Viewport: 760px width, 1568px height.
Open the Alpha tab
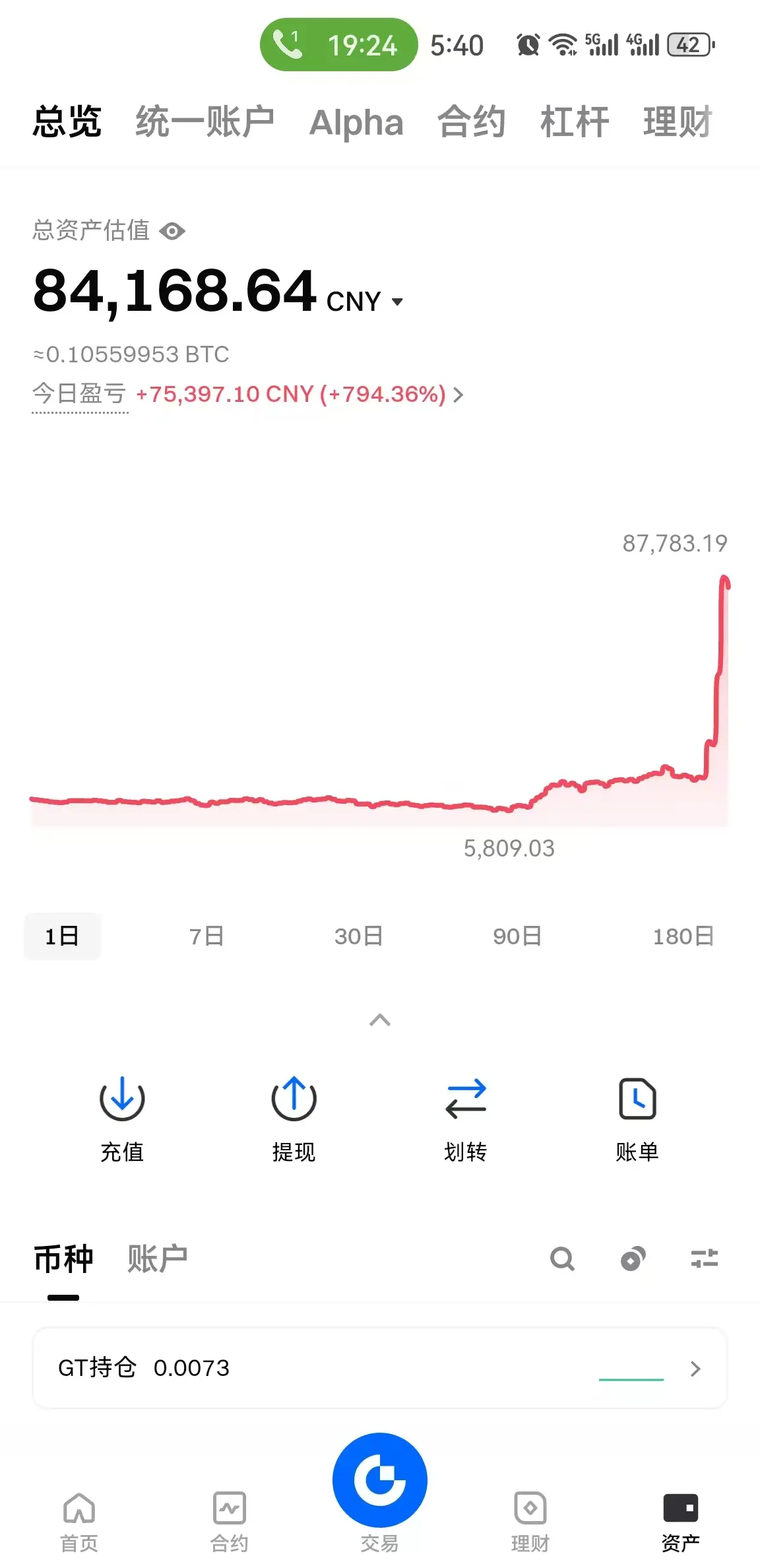click(356, 123)
